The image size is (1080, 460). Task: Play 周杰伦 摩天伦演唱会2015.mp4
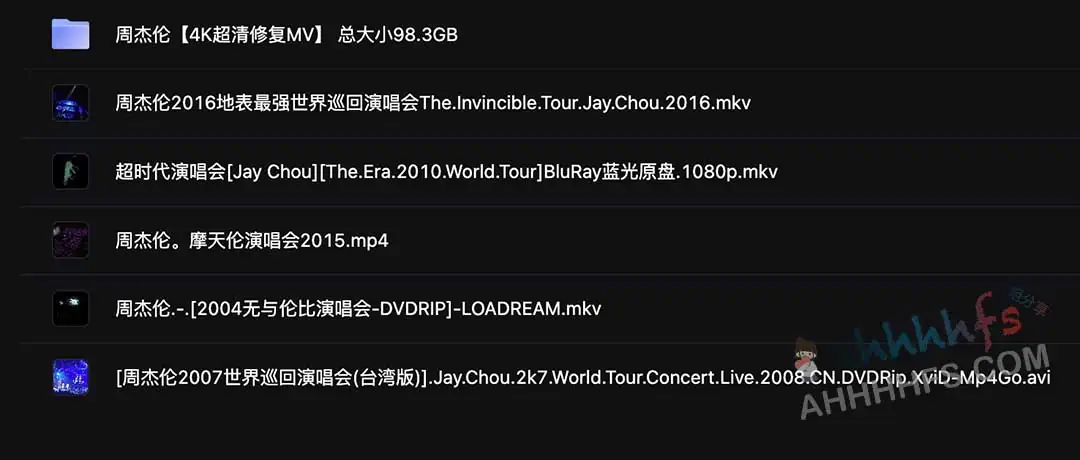(x=252, y=241)
